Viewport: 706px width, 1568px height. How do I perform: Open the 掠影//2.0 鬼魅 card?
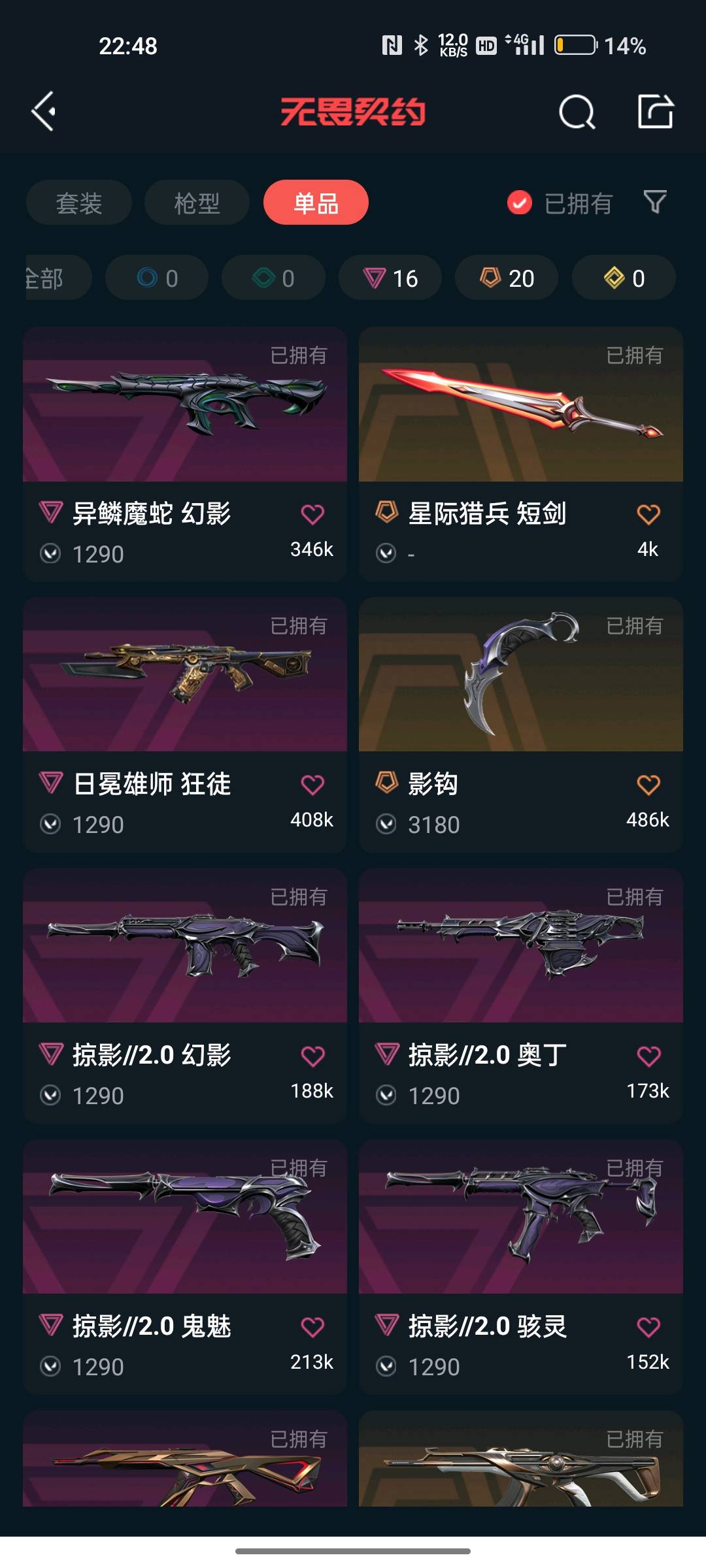click(x=185, y=1267)
